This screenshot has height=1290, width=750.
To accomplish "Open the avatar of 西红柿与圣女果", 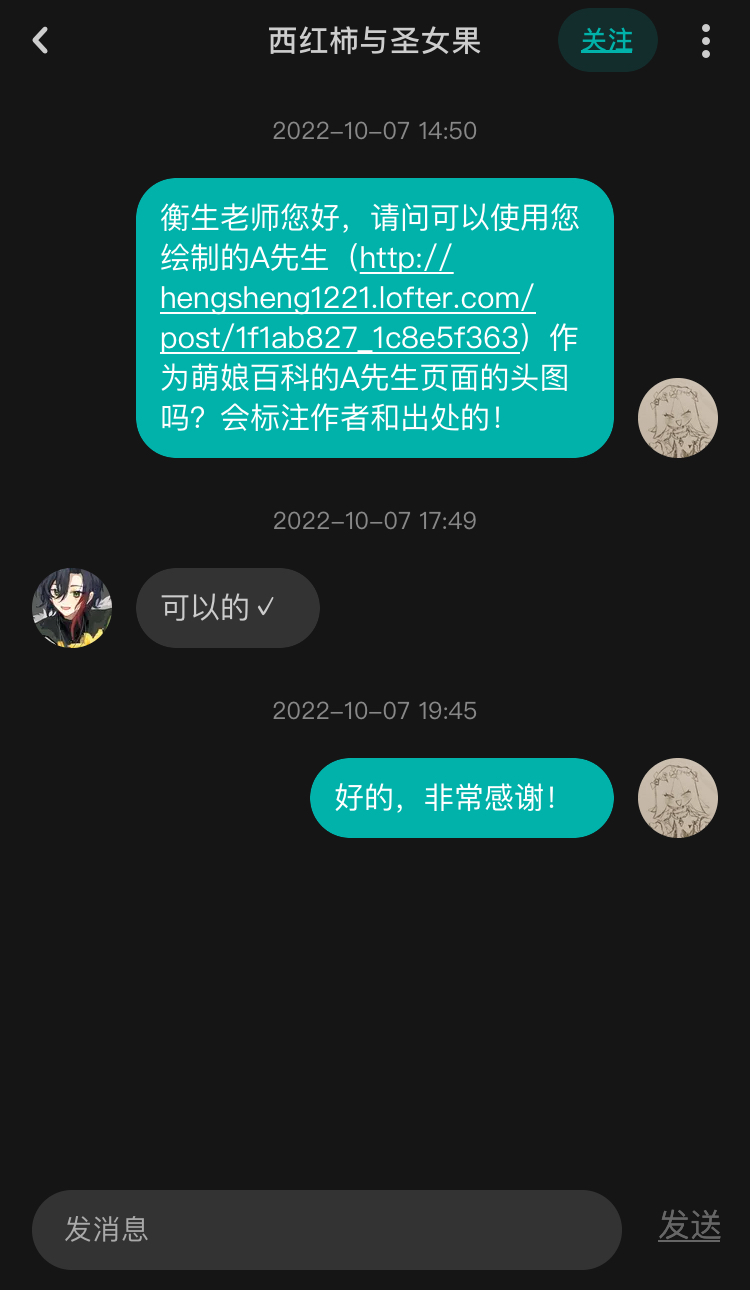I will 72,608.
